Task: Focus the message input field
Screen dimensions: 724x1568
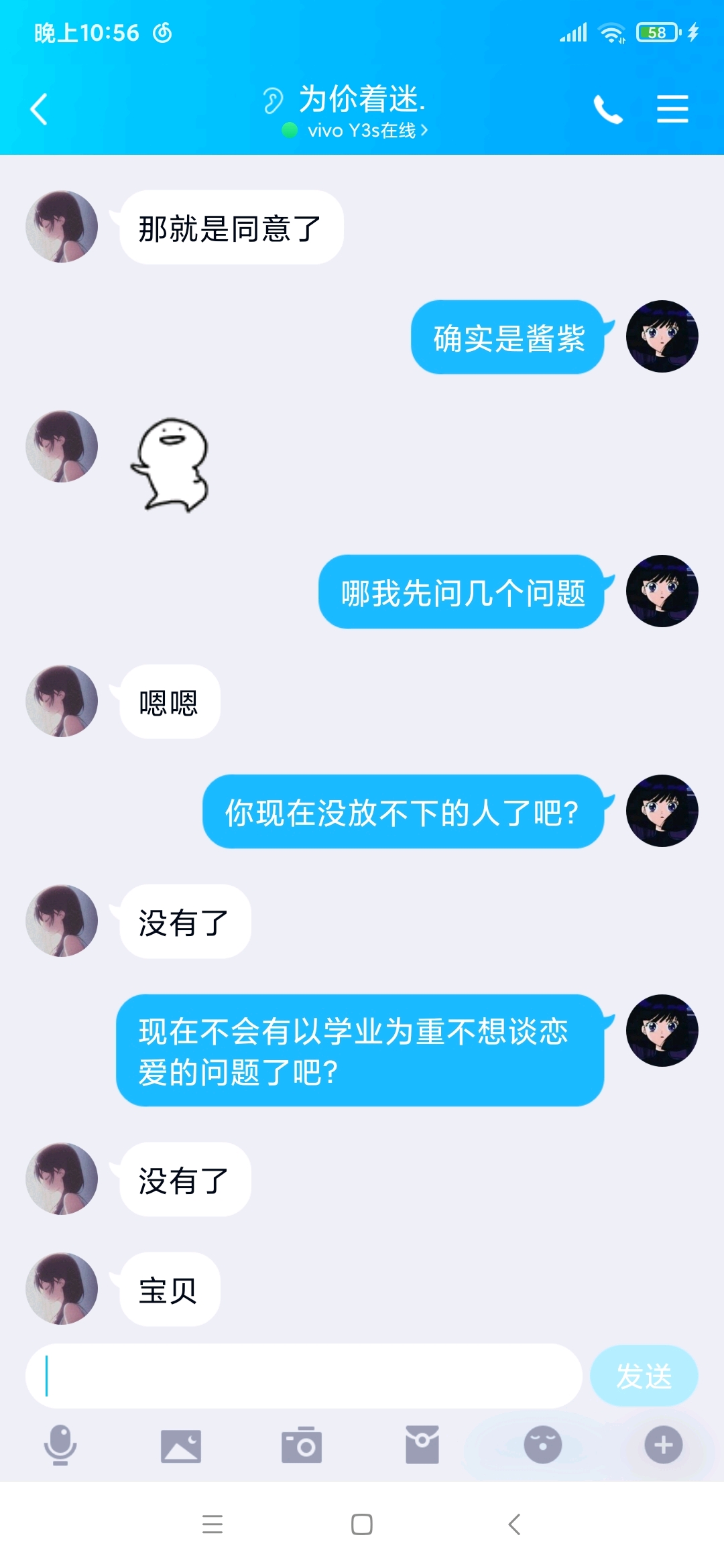Action: pos(303,1376)
